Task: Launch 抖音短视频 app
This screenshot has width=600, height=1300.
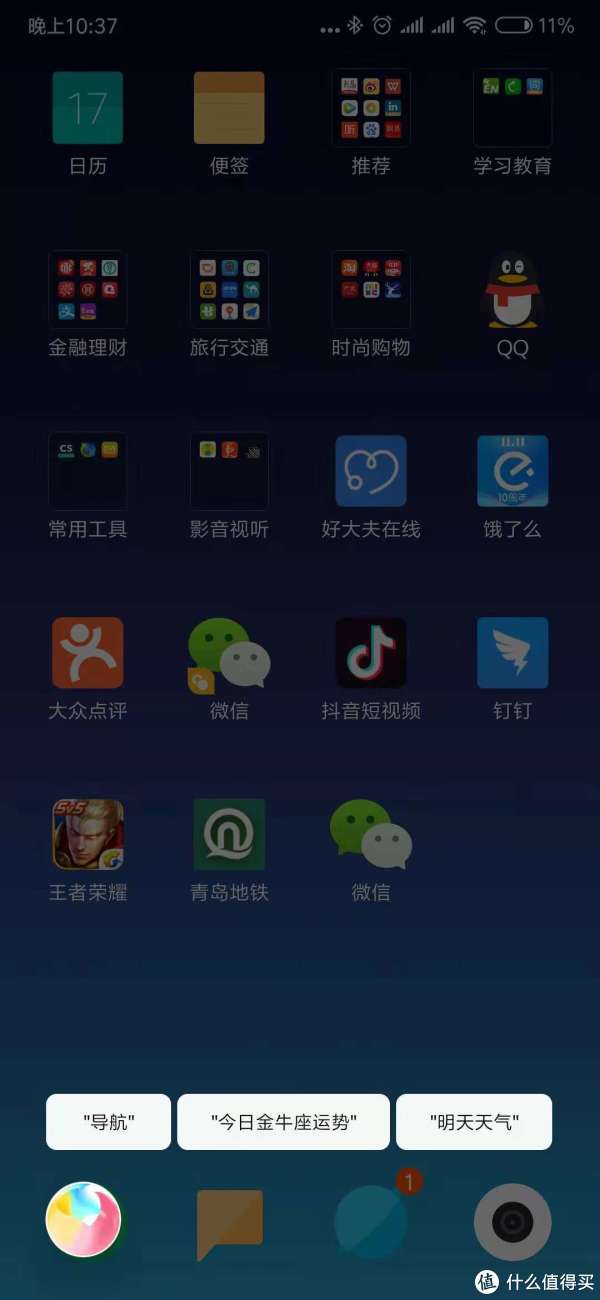Action: (371, 653)
